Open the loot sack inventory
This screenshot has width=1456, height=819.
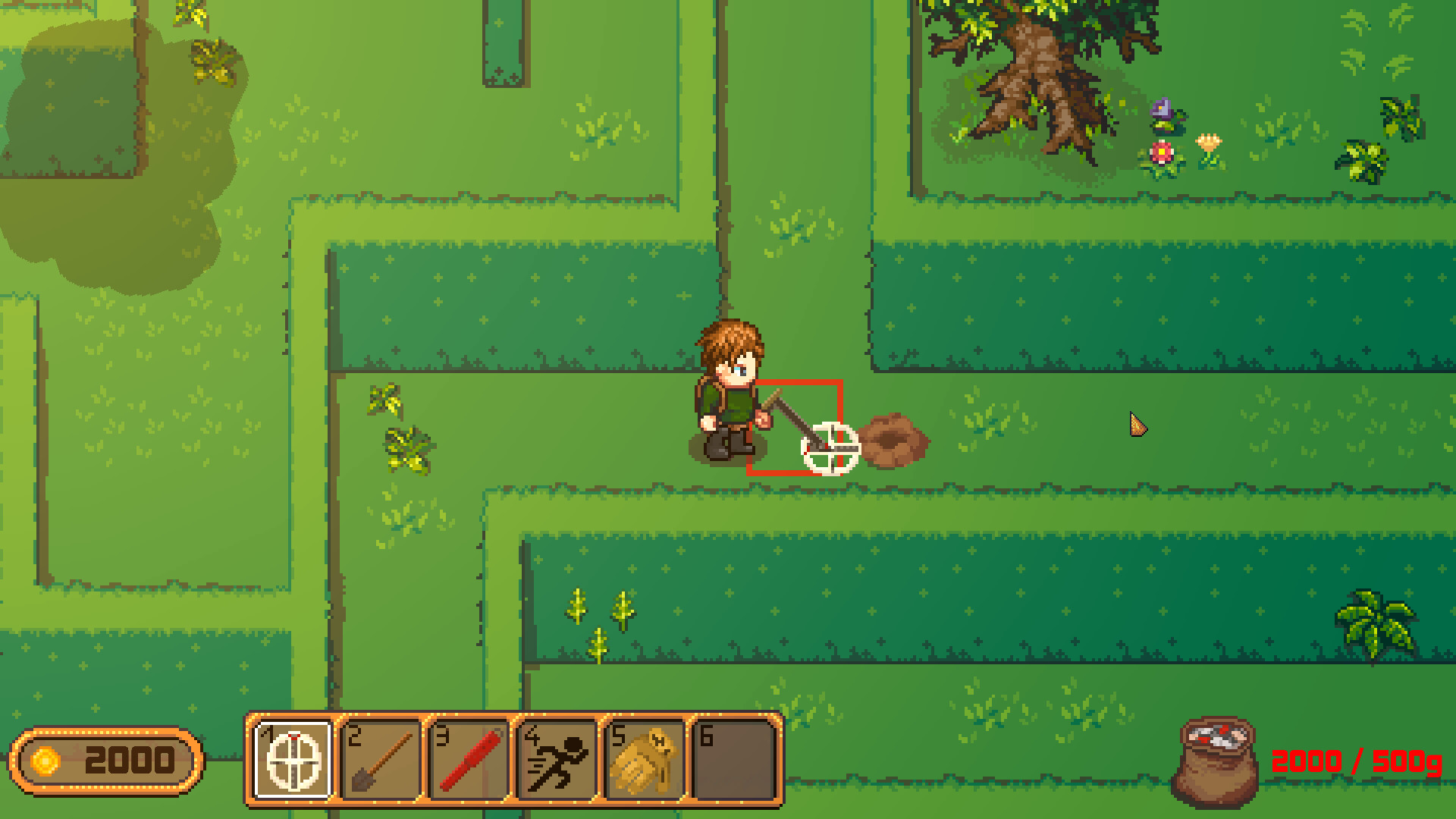click(1213, 762)
